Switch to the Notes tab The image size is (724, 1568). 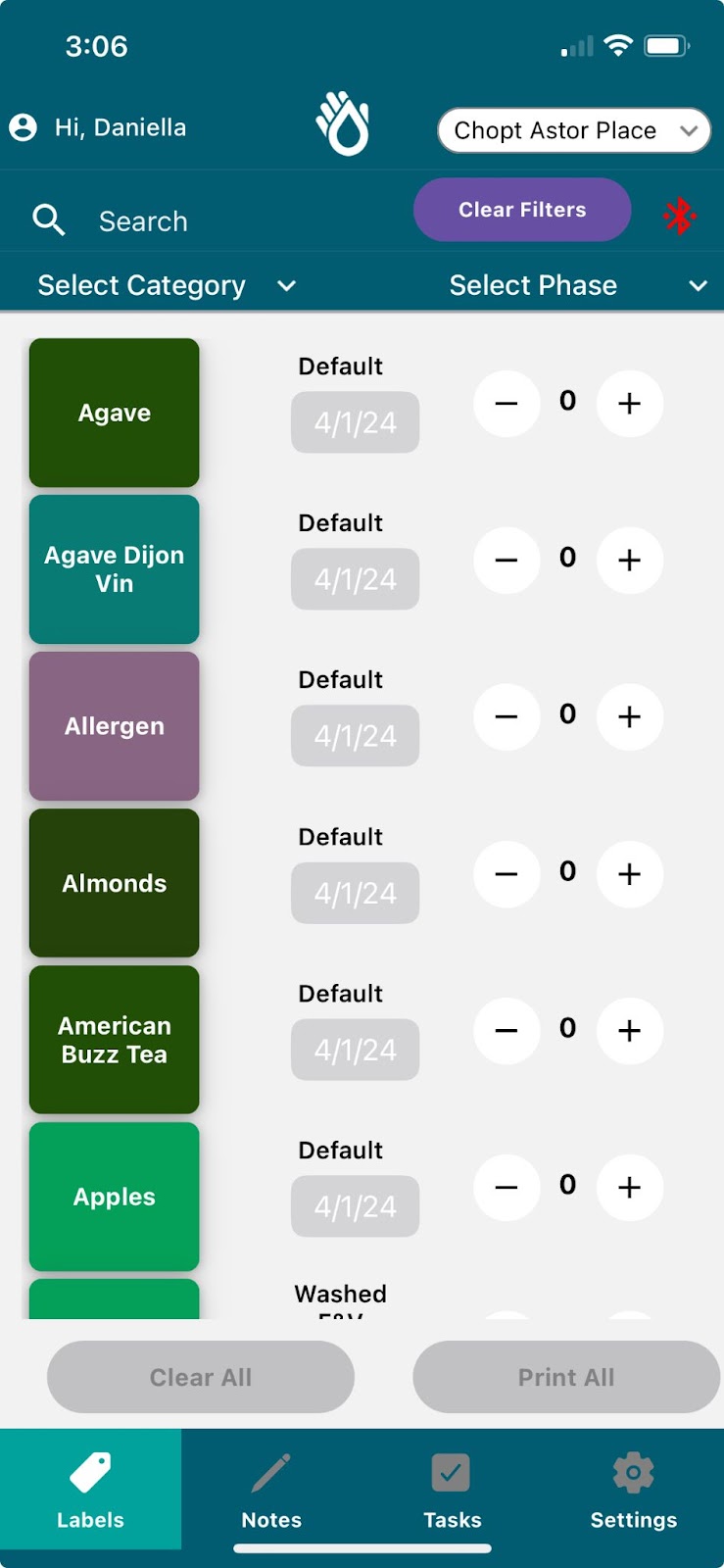[271, 1490]
